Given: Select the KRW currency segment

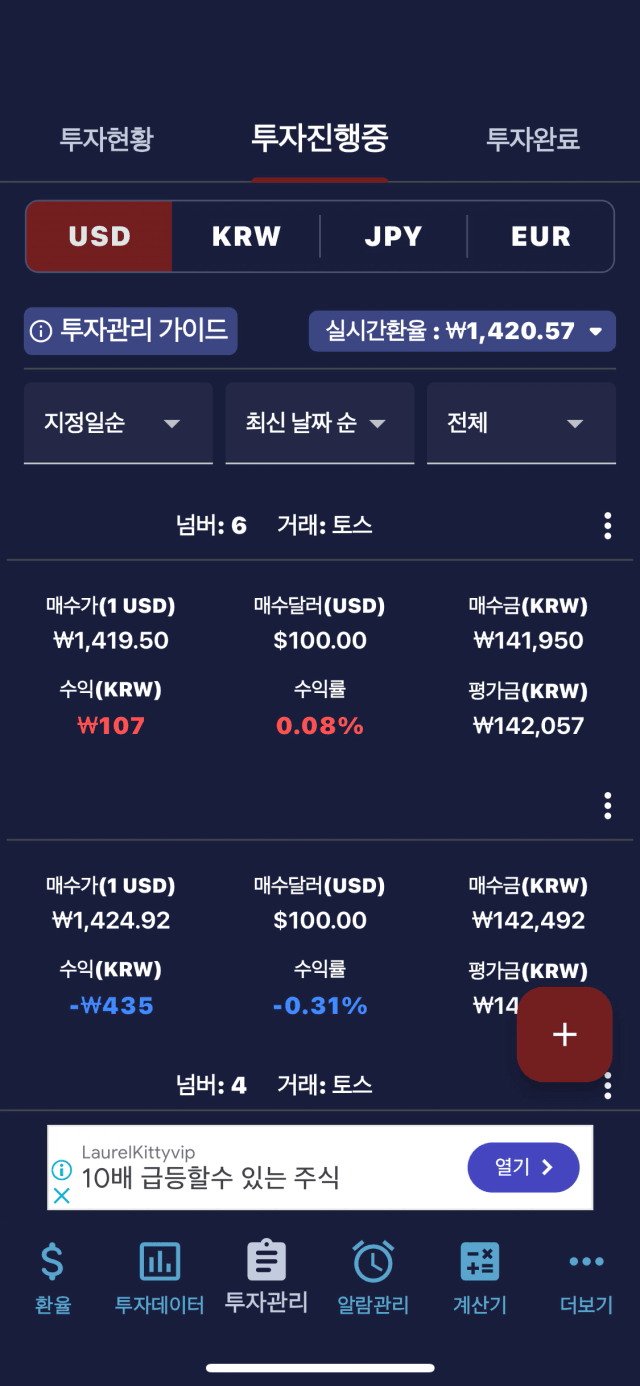Looking at the screenshot, I should [246, 237].
